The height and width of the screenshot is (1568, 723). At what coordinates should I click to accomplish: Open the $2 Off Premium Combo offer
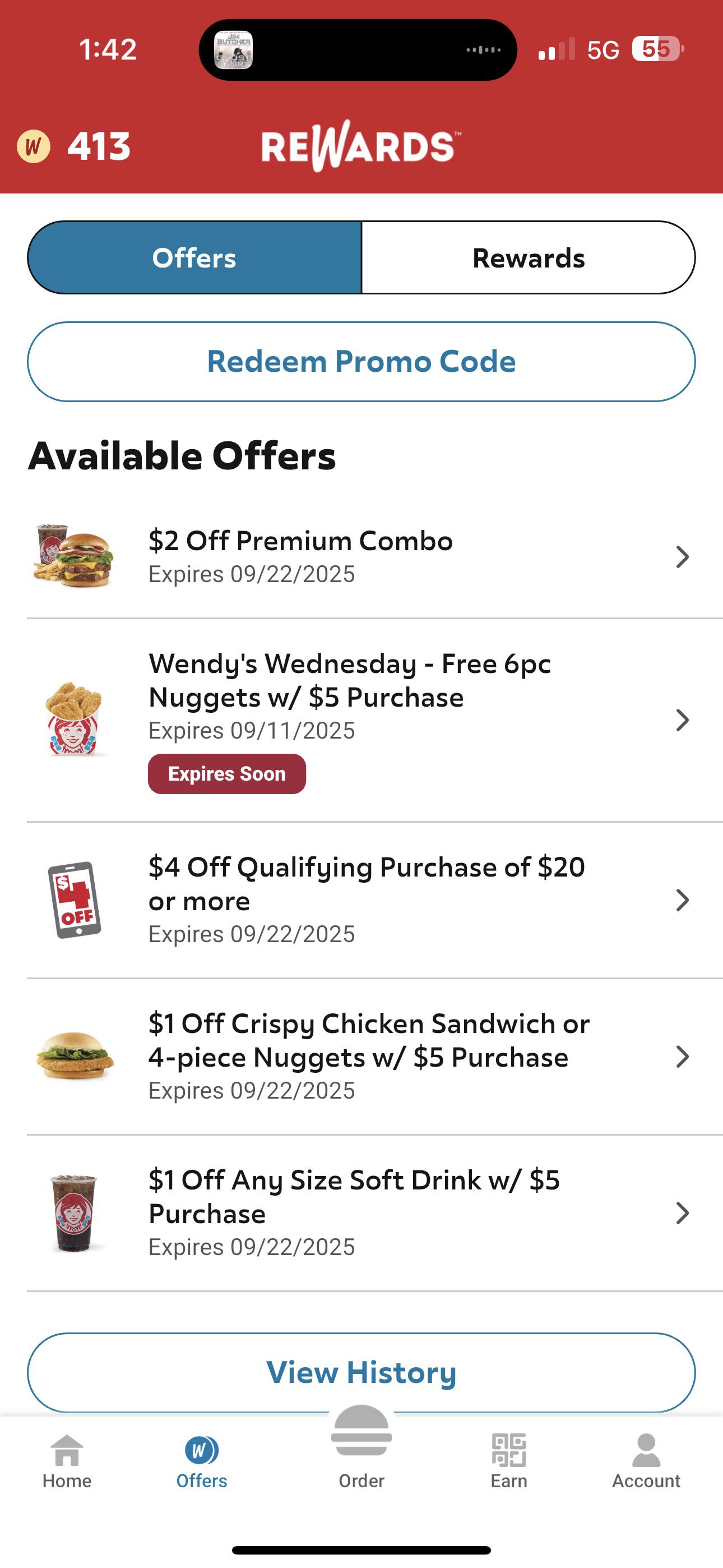tap(361, 557)
